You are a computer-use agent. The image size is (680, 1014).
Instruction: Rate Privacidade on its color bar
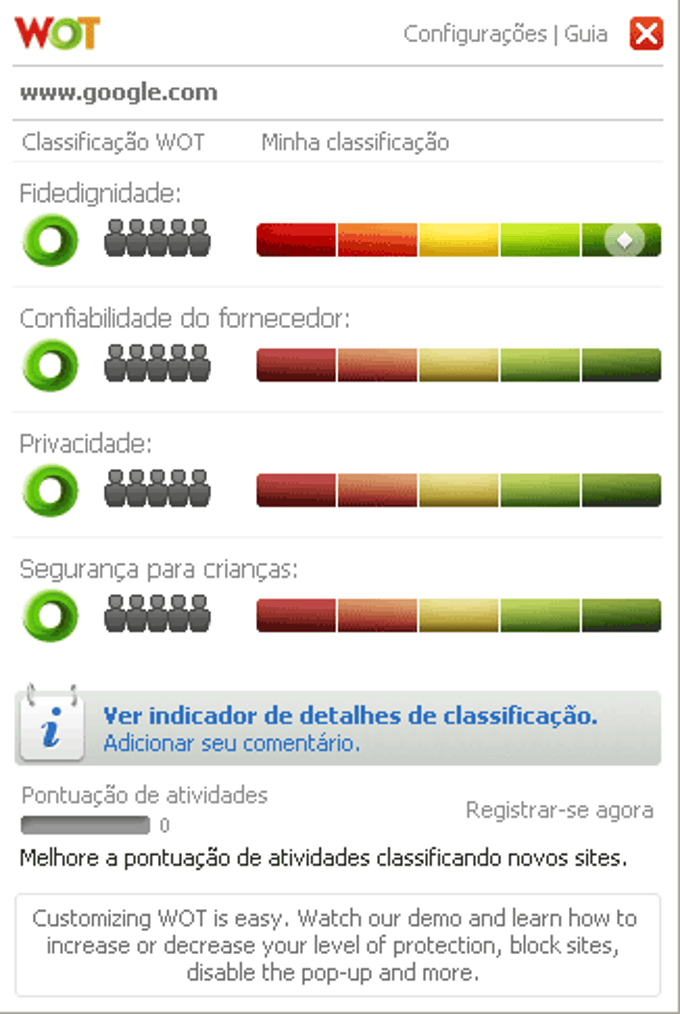coord(459,490)
